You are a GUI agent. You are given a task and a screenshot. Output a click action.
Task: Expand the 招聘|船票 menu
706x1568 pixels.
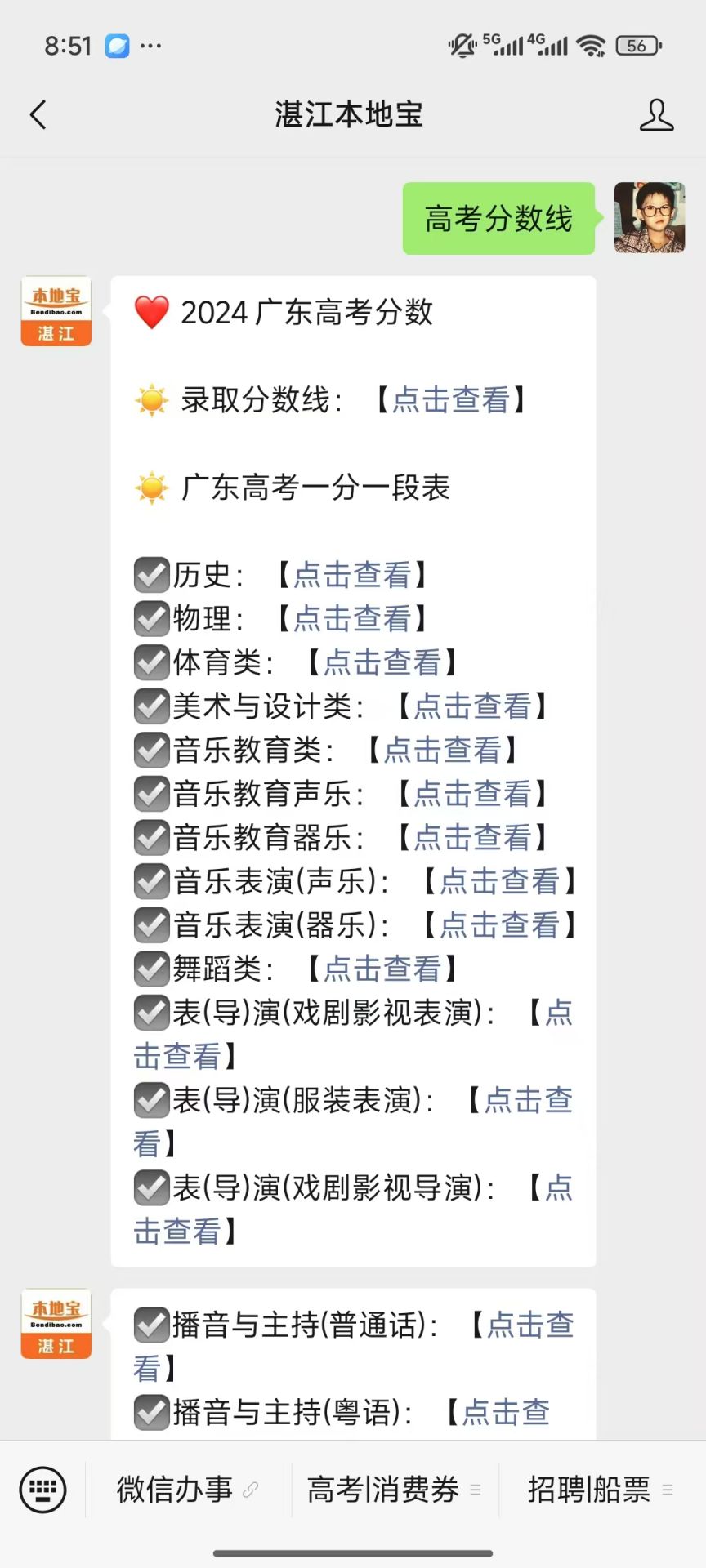click(600, 1490)
